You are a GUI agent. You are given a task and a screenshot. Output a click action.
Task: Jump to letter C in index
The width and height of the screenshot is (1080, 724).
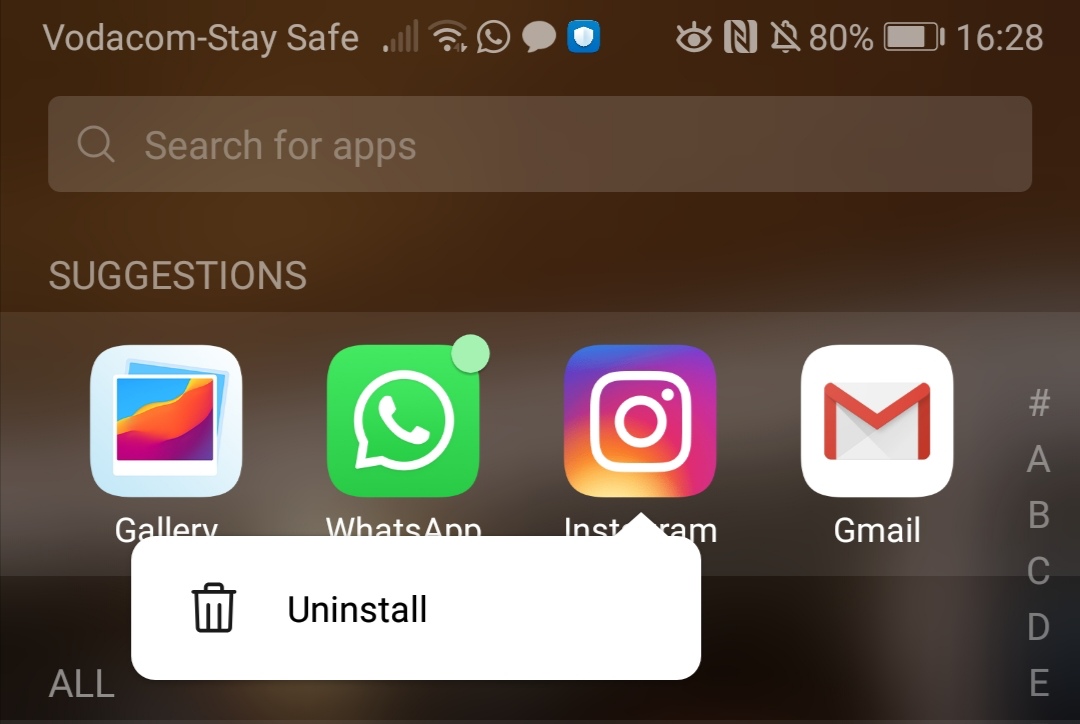pos(1039,572)
